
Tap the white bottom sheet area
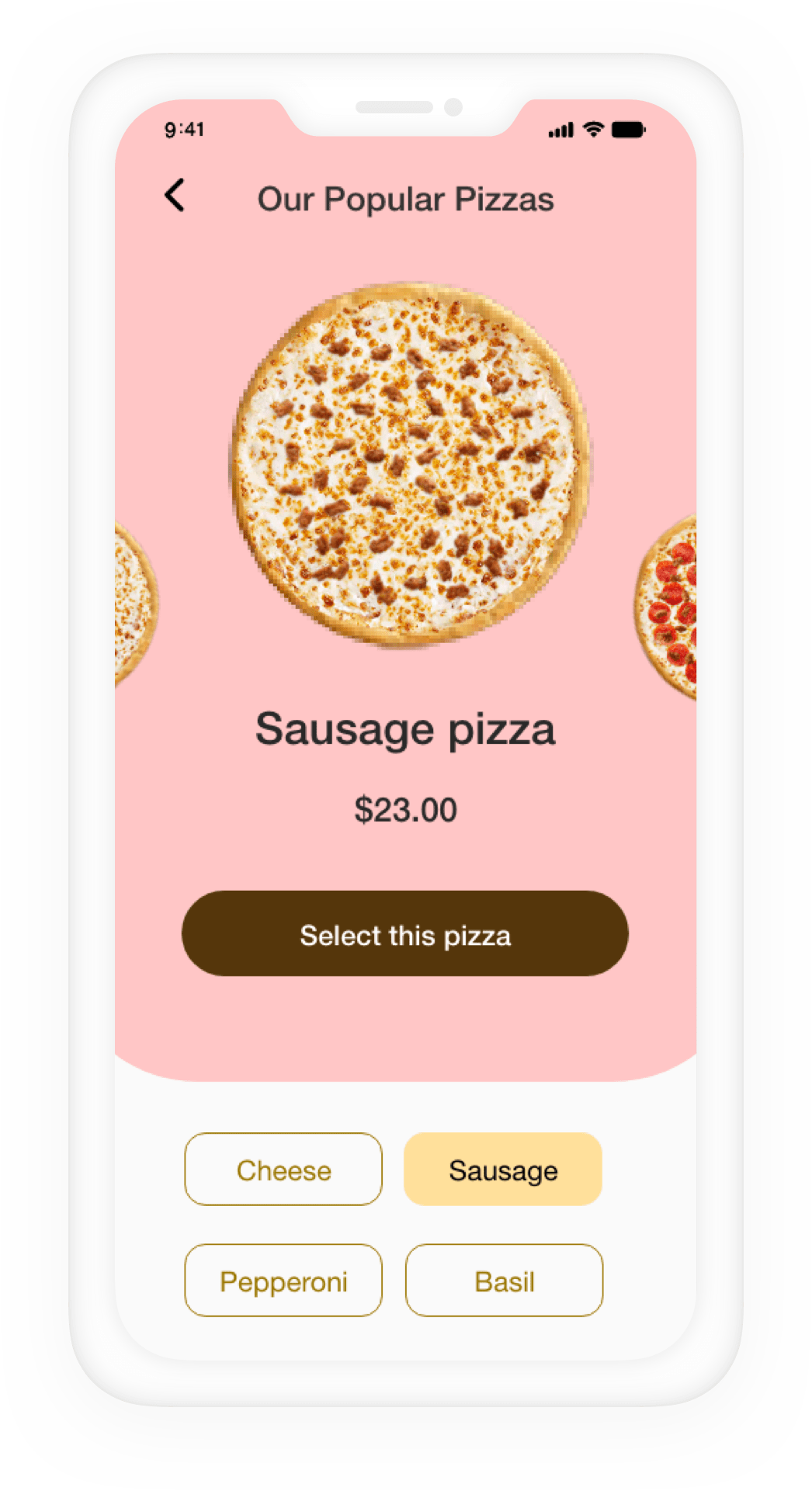(x=406, y=1110)
